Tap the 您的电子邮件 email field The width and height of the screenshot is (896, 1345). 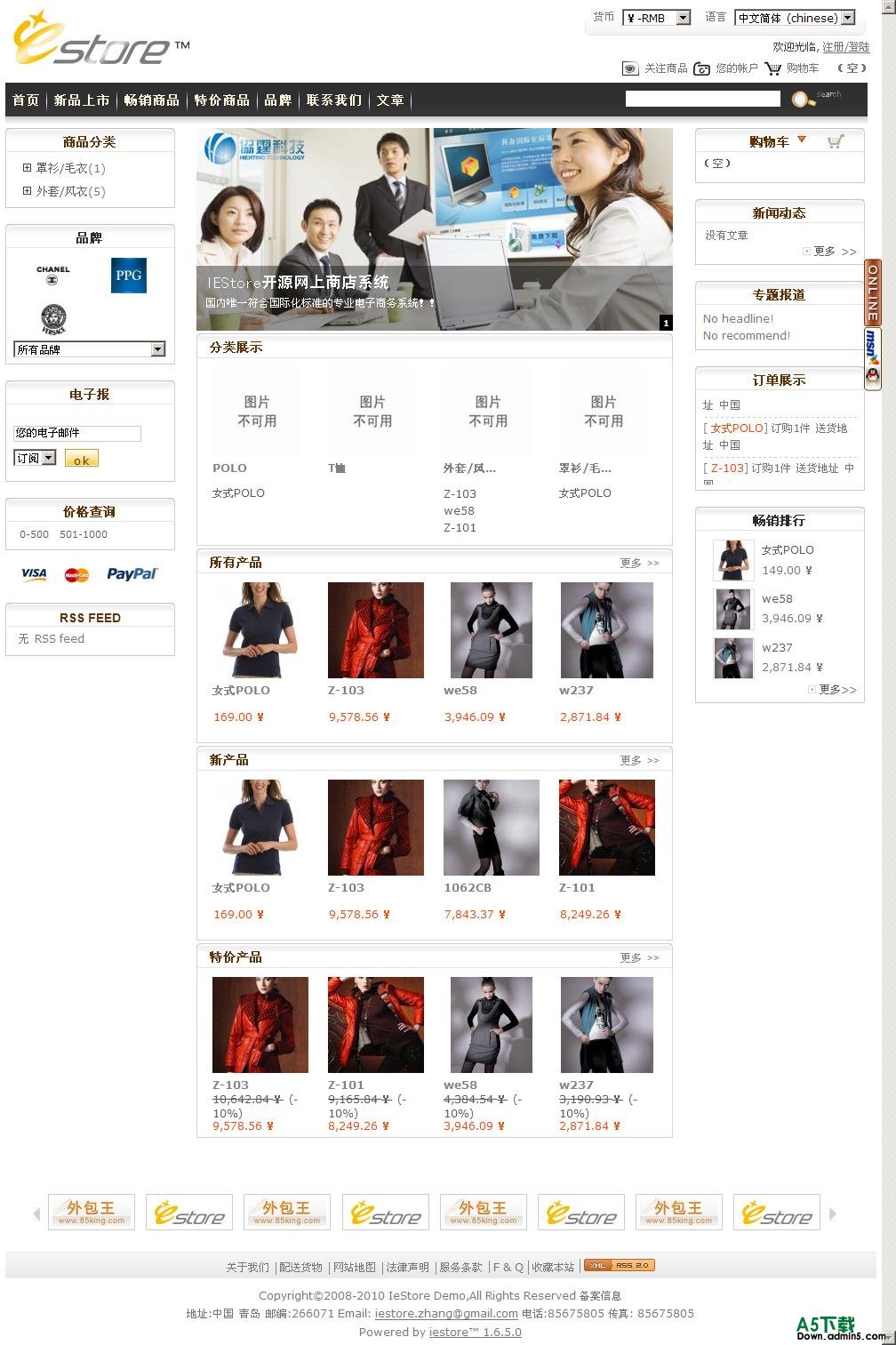coord(76,433)
